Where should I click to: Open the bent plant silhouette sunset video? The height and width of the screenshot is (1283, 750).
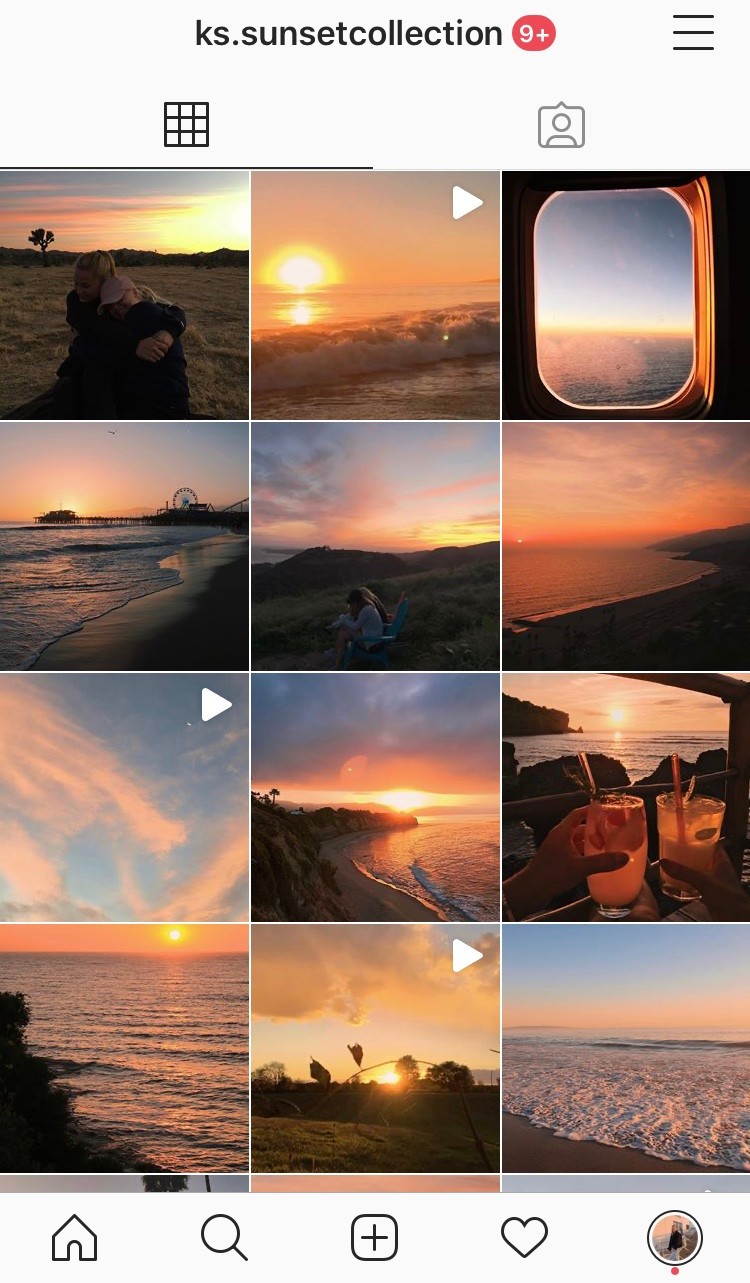click(x=375, y=1048)
